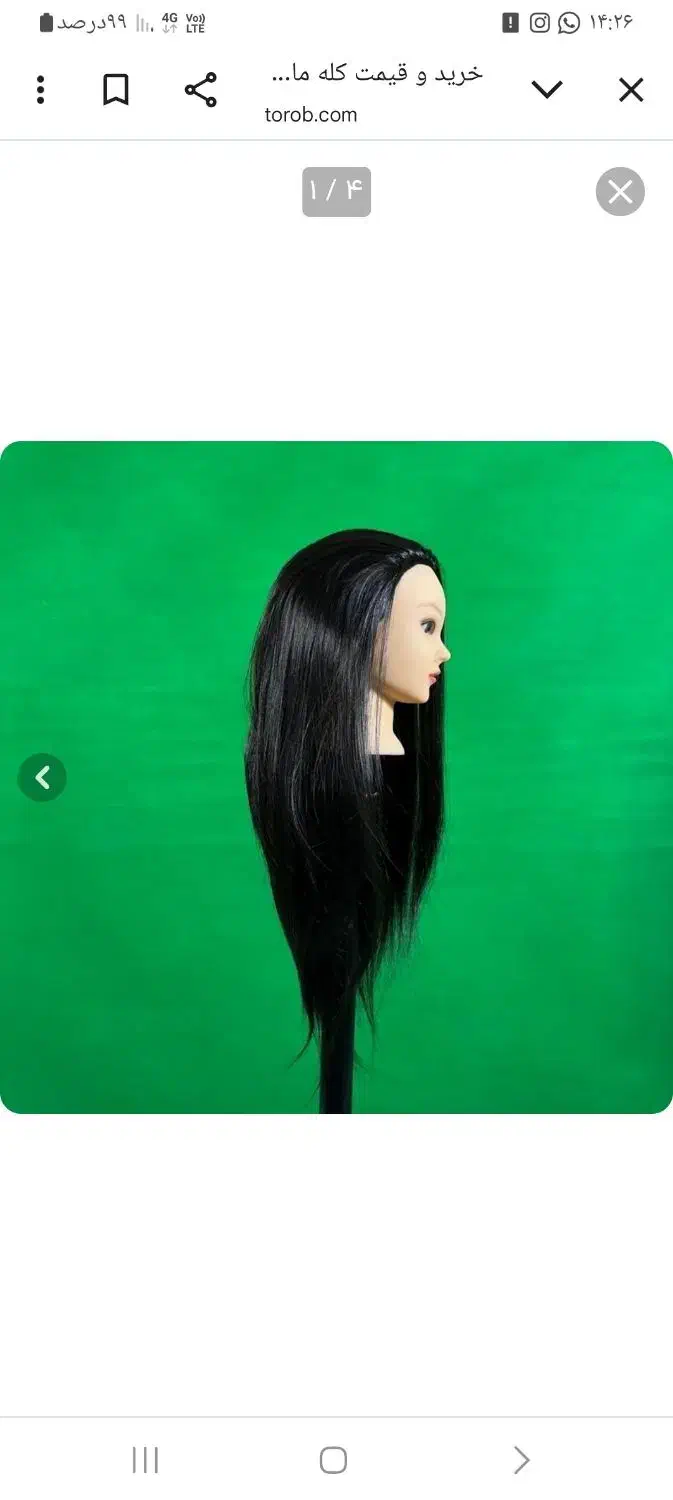Open the browser overflow menu

tap(41, 90)
